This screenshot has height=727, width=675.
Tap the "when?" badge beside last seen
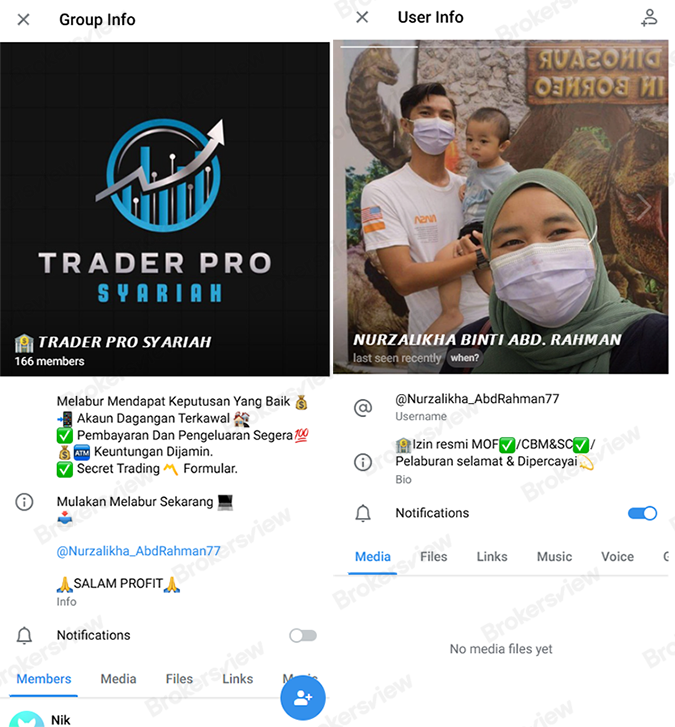(464, 357)
